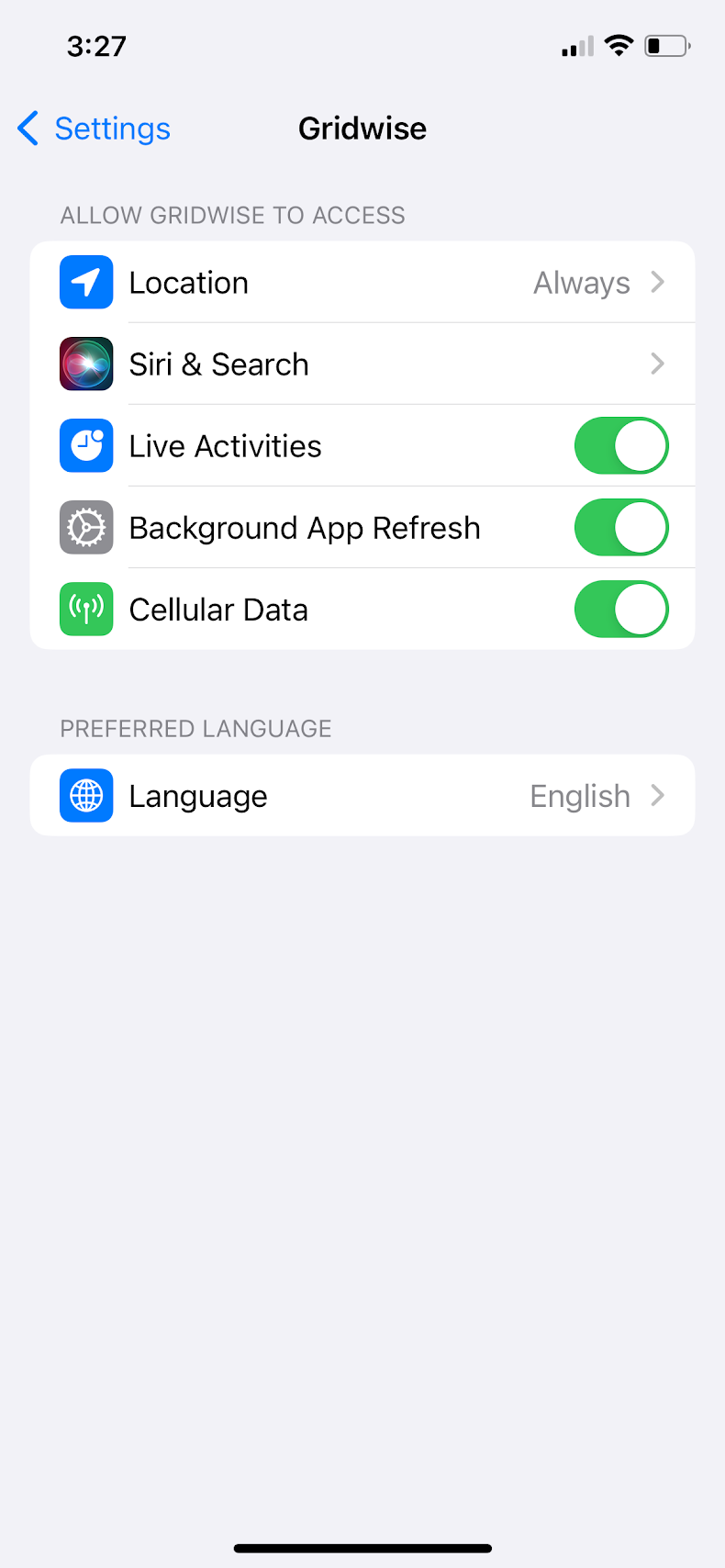Open Siri & Search via its chevron

click(657, 364)
